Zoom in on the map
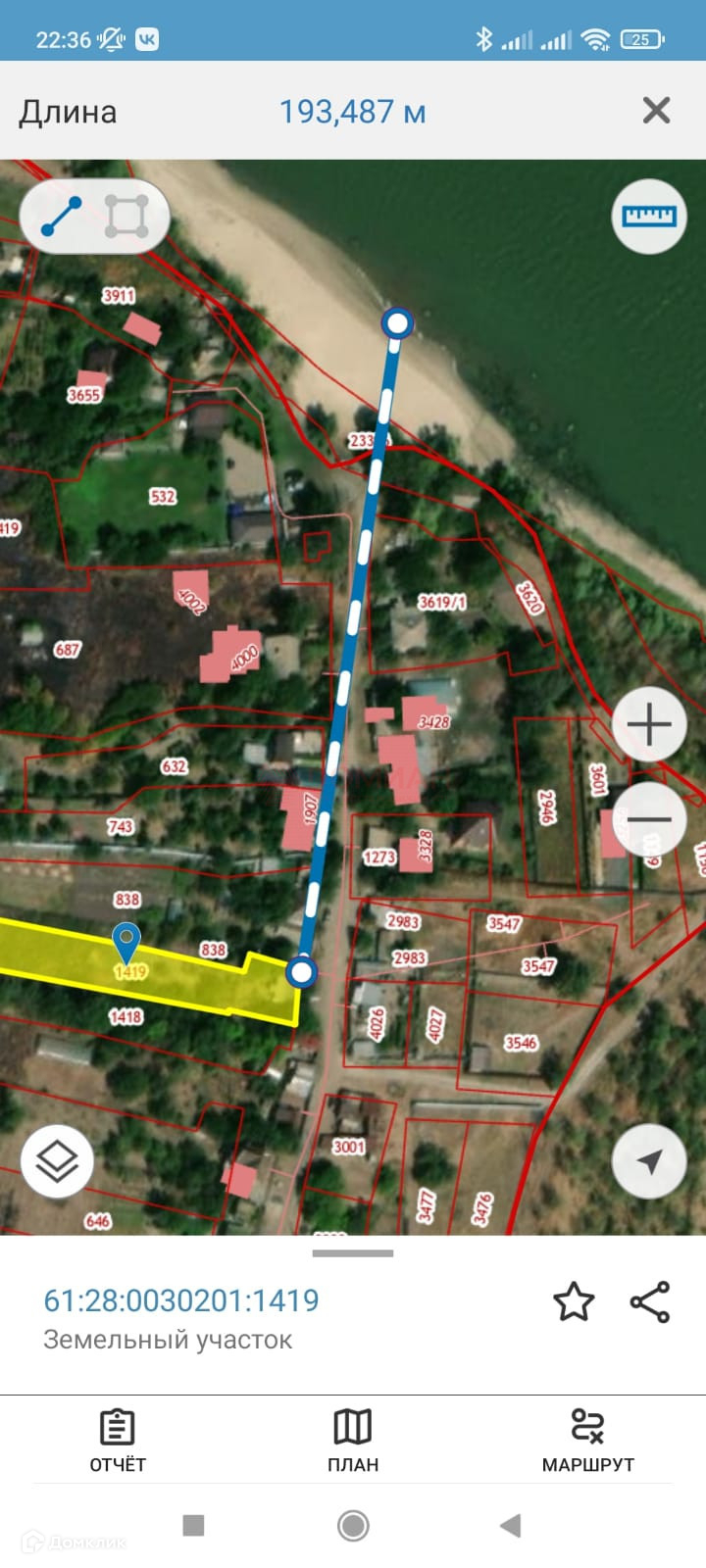 (x=648, y=724)
